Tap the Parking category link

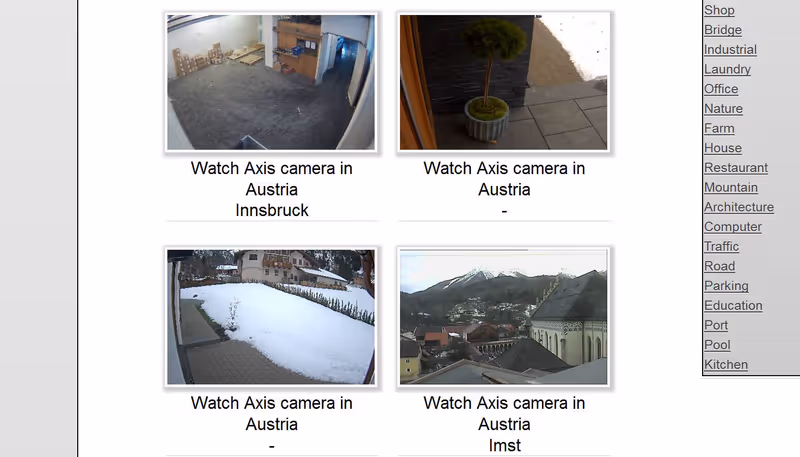726,286
